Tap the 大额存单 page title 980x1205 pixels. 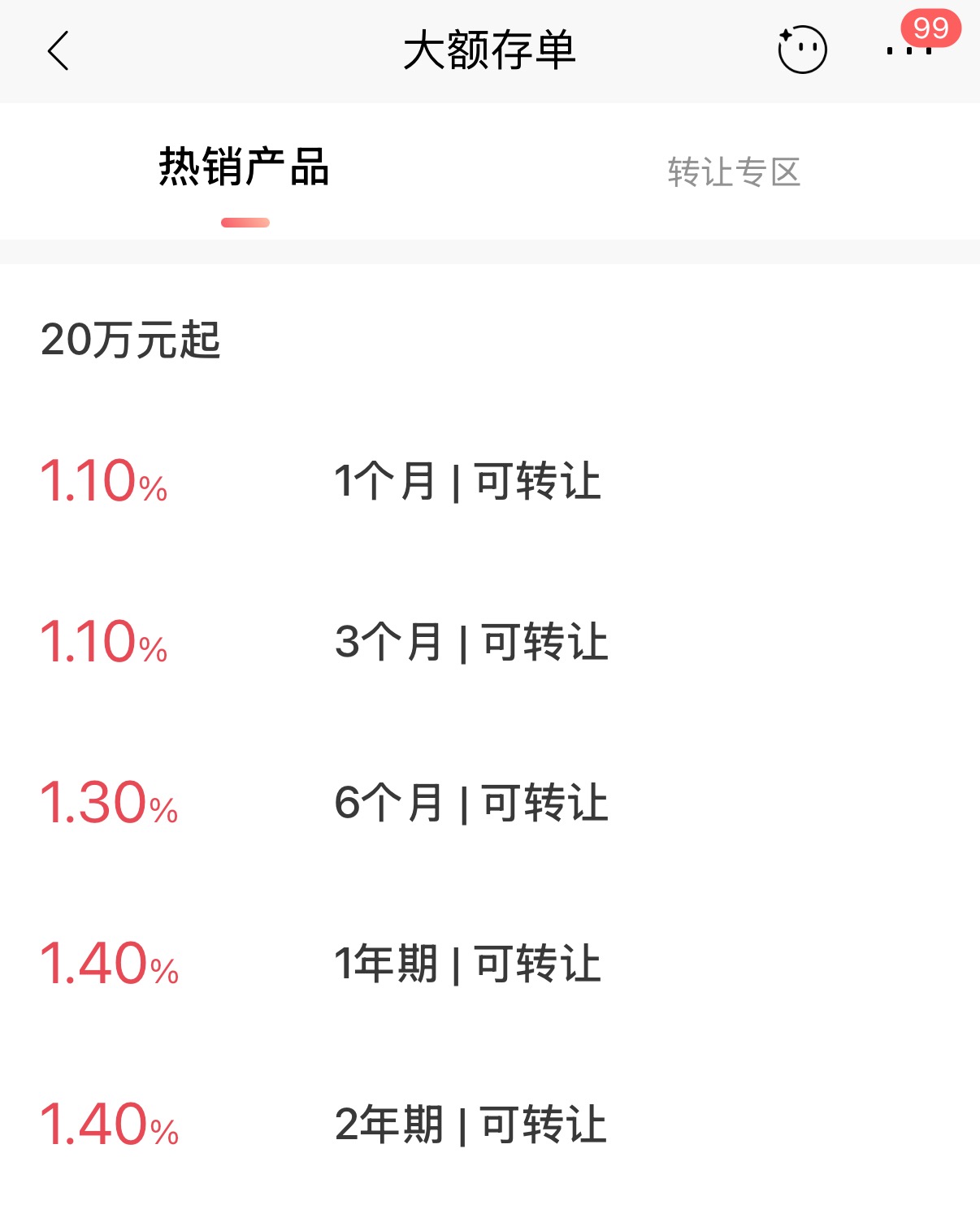489,50
